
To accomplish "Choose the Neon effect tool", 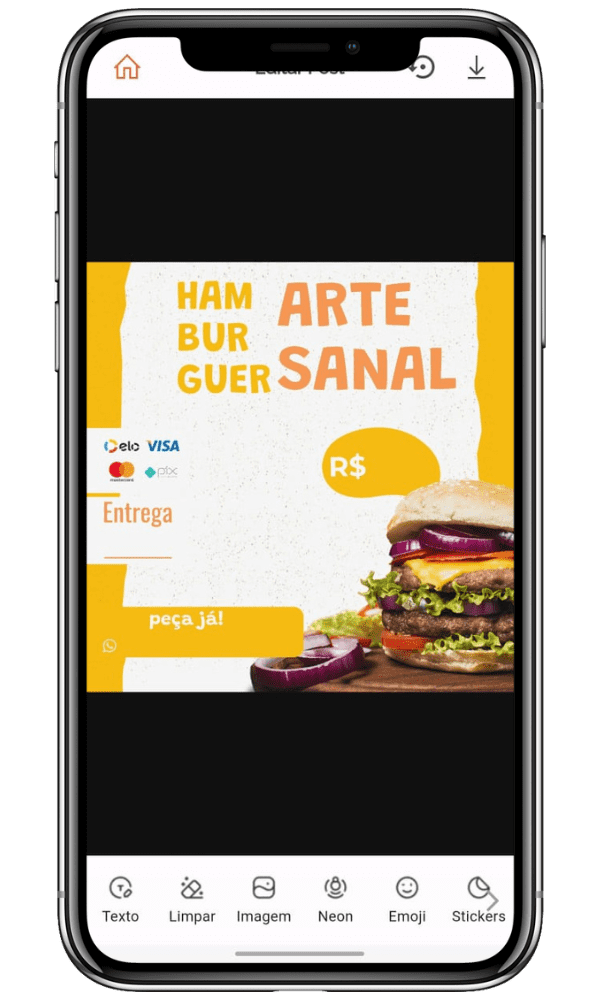I will [x=335, y=899].
